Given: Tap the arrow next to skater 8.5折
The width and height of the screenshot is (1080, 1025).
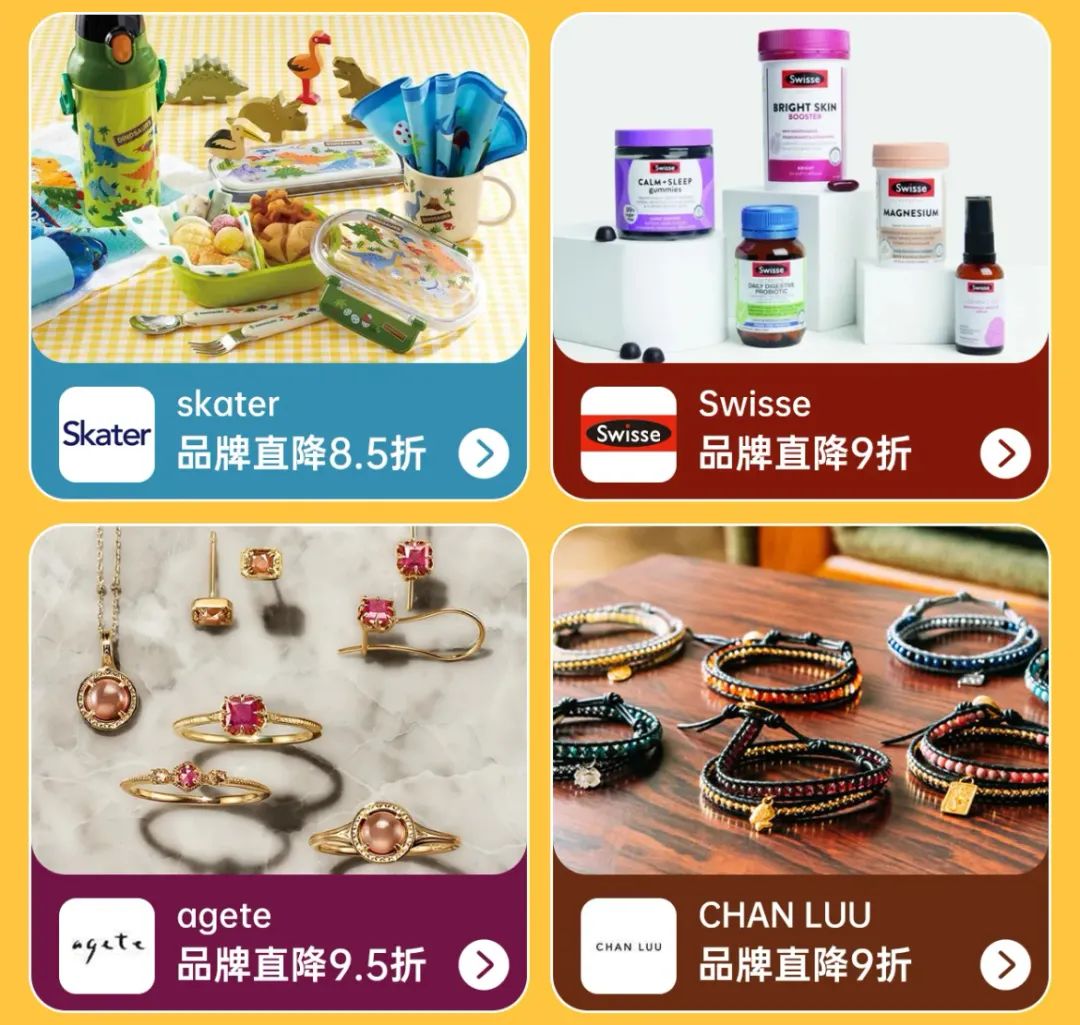Looking at the screenshot, I should tap(484, 454).
